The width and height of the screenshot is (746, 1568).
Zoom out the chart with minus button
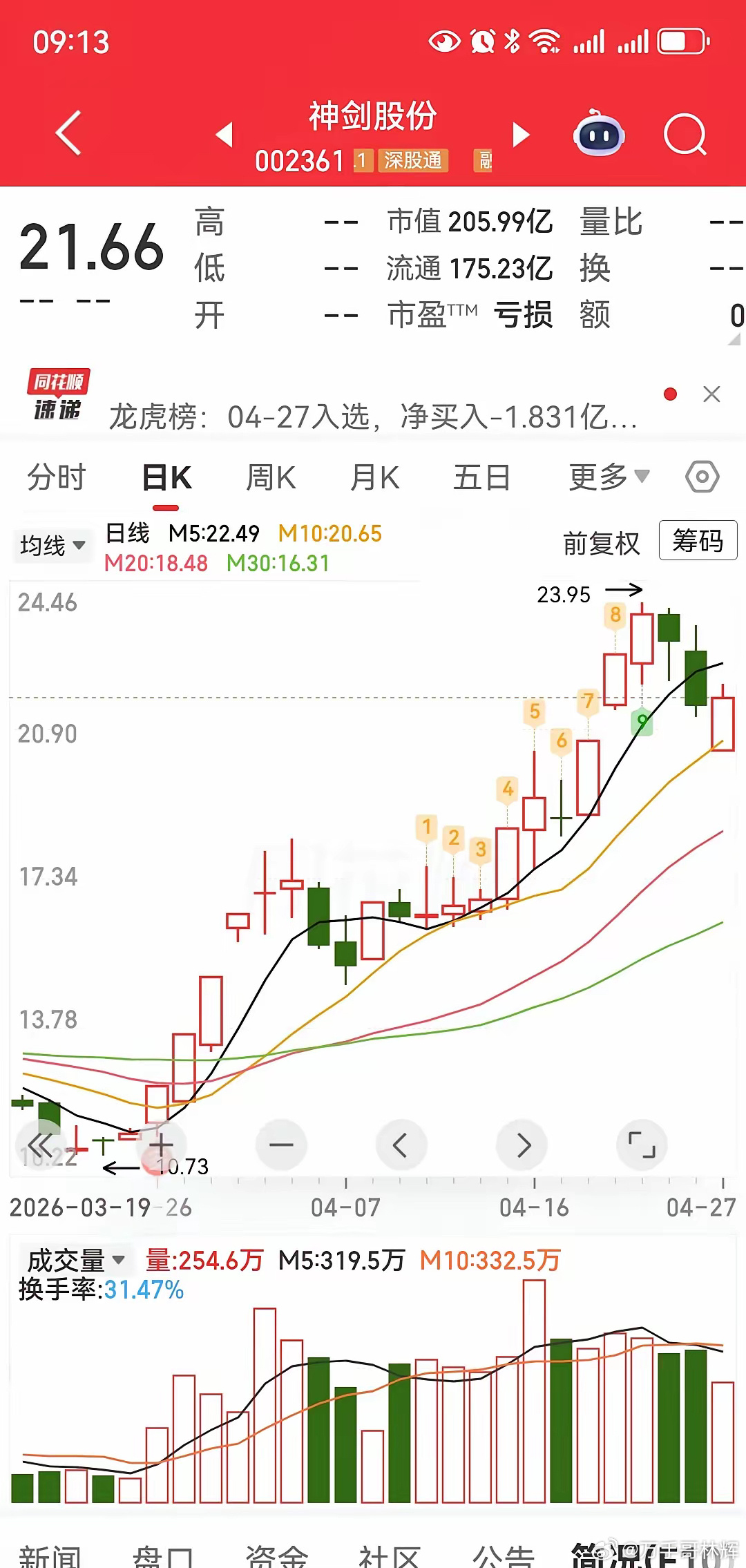(x=281, y=1145)
